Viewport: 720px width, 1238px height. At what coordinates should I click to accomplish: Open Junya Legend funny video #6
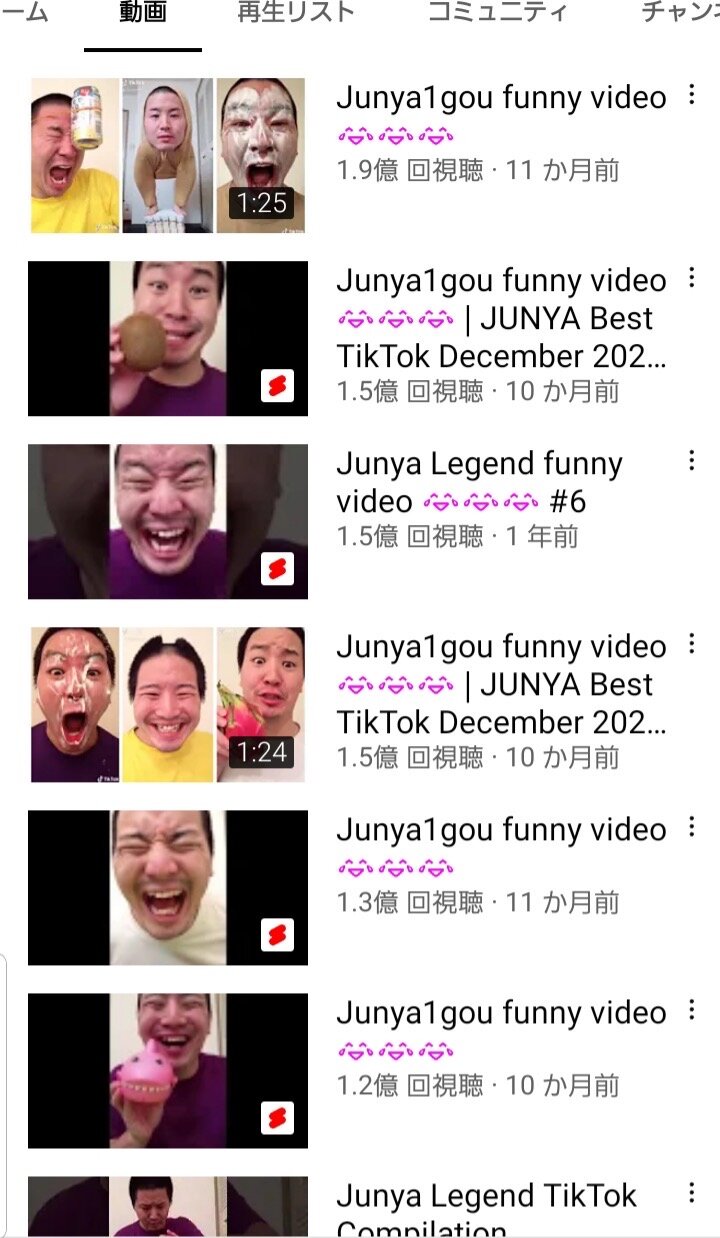click(x=168, y=521)
